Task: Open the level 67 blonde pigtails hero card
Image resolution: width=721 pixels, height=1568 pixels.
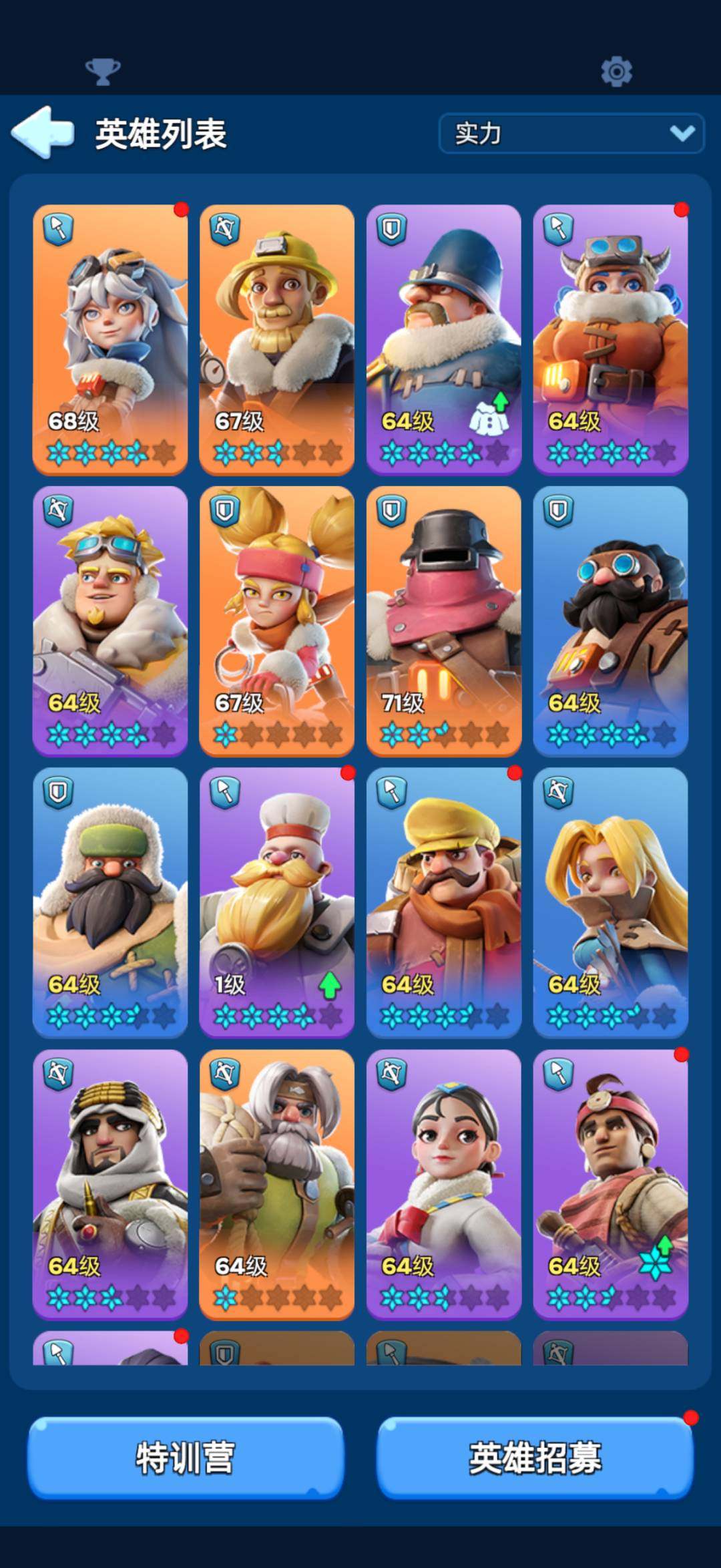Action: (277, 622)
